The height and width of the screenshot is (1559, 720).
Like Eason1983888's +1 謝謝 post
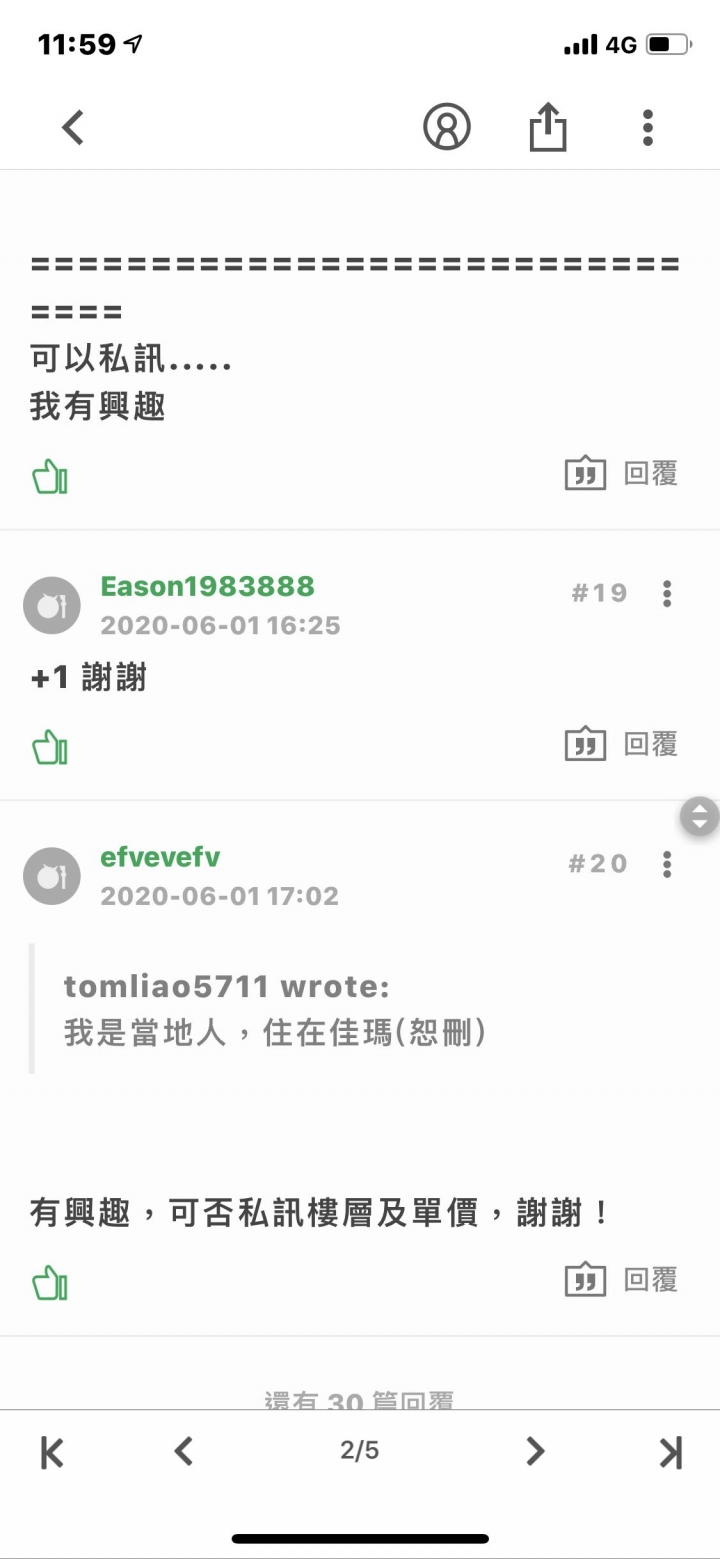(x=49, y=747)
